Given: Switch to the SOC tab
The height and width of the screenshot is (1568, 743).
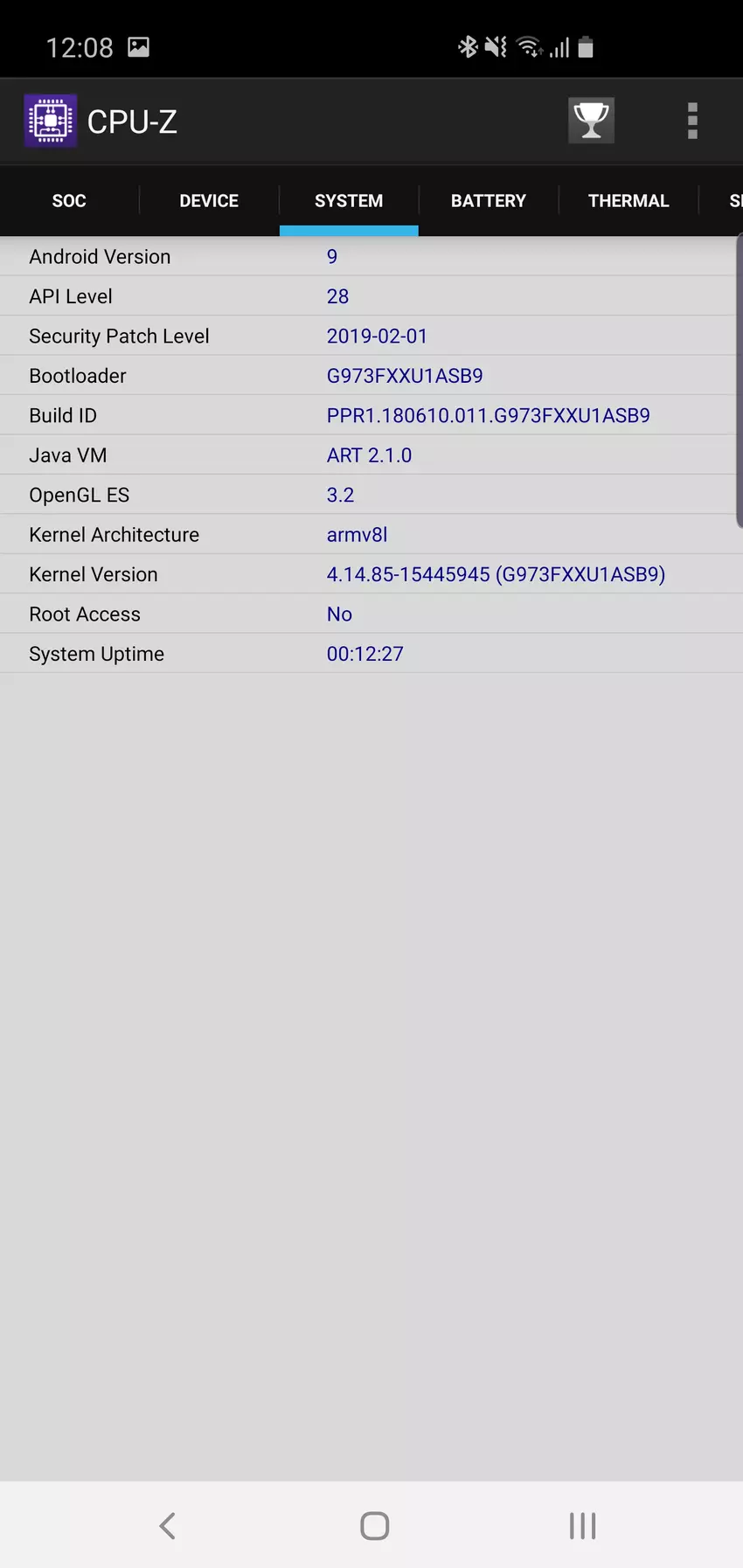Looking at the screenshot, I should (x=69, y=201).
